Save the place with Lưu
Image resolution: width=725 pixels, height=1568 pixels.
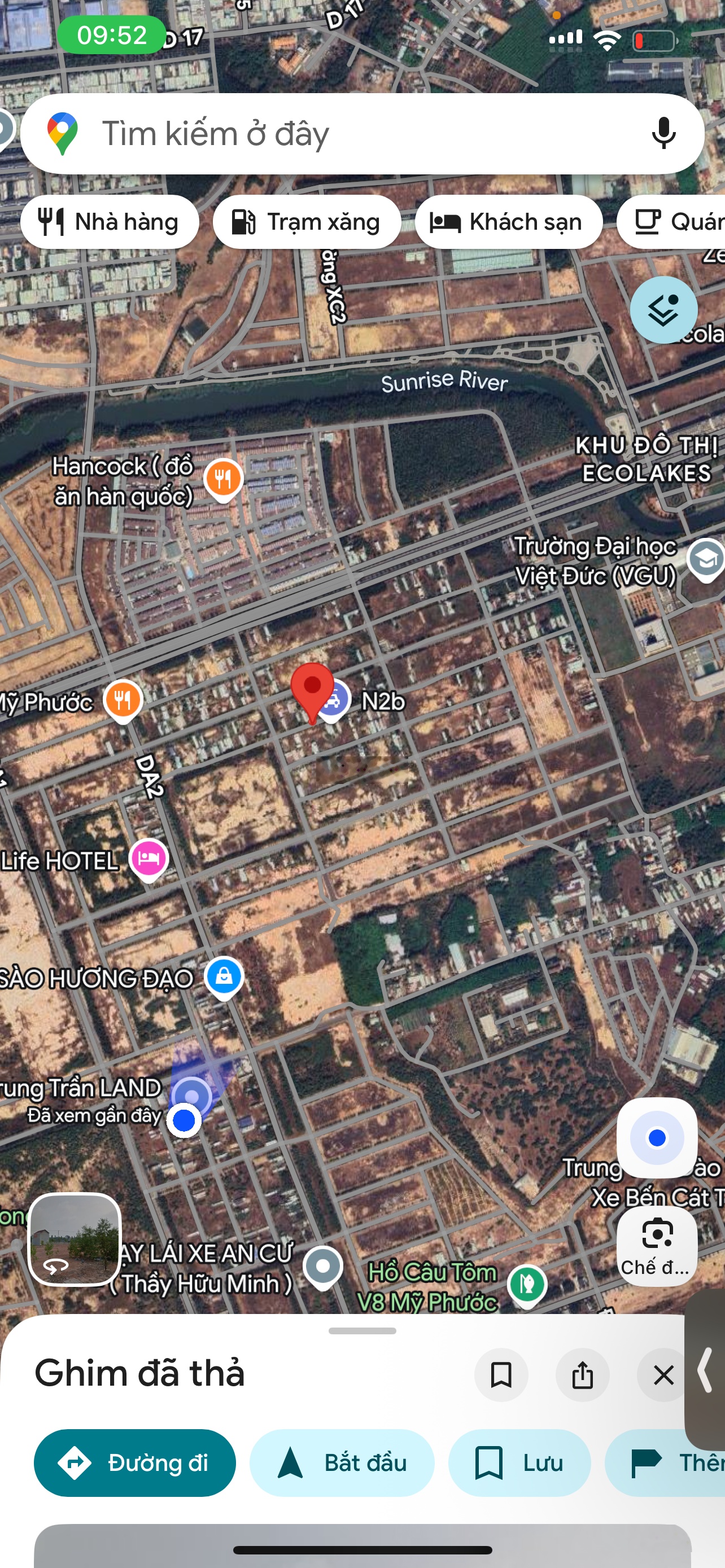pos(519,1462)
